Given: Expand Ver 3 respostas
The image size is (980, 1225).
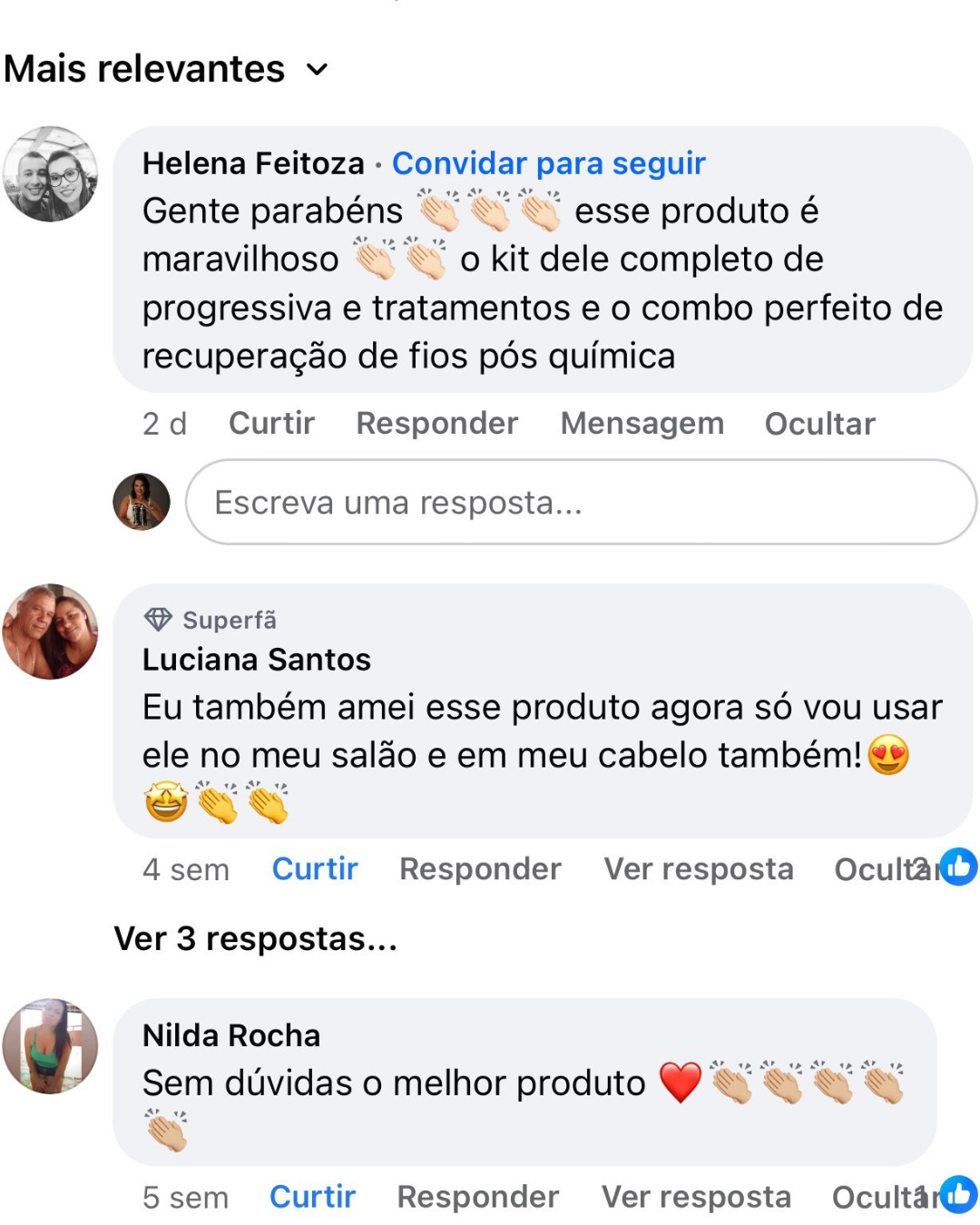Looking at the screenshot, I should [x=256, y=939].
